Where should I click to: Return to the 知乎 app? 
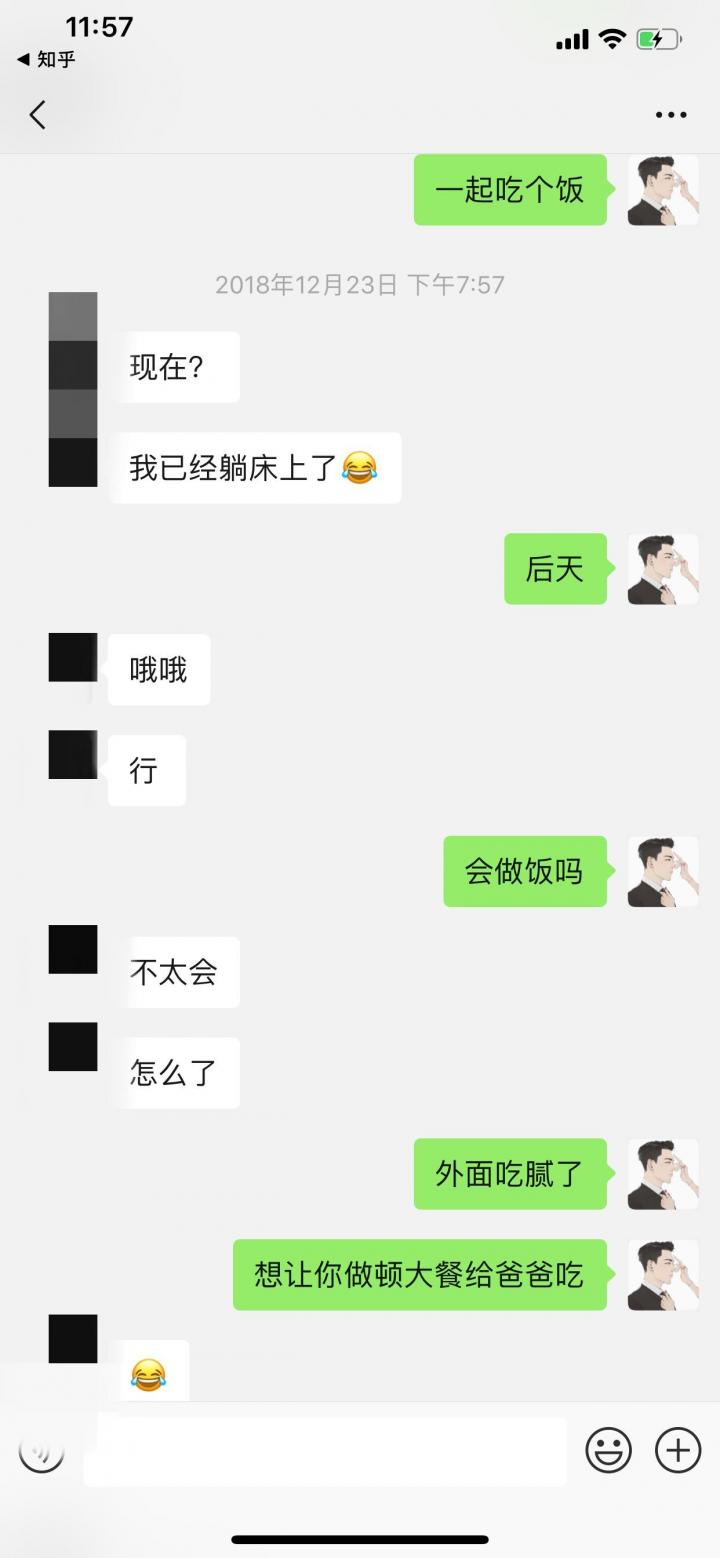pyautogui.click(x=46, y=60)
